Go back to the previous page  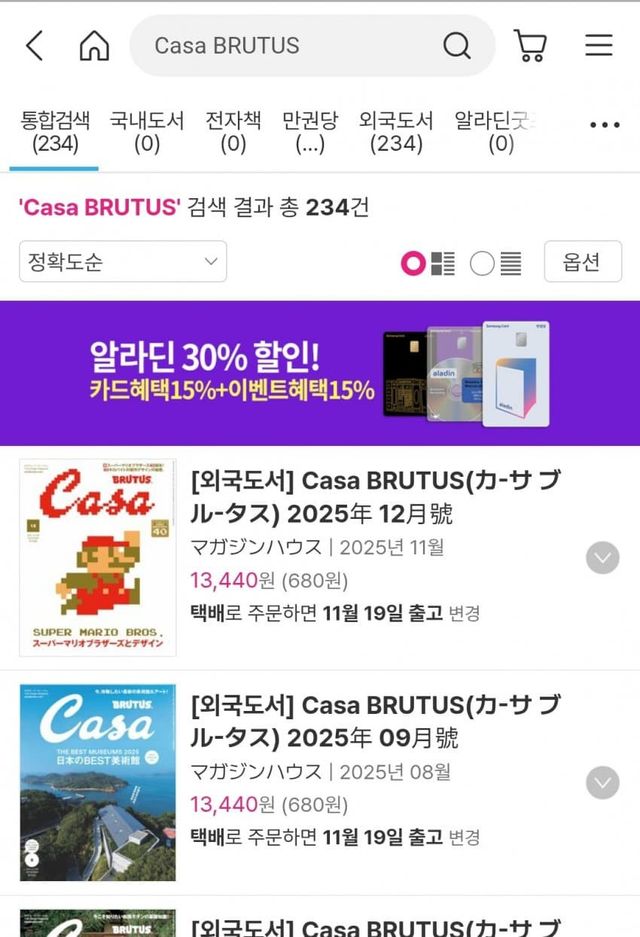tap(35, 46)
